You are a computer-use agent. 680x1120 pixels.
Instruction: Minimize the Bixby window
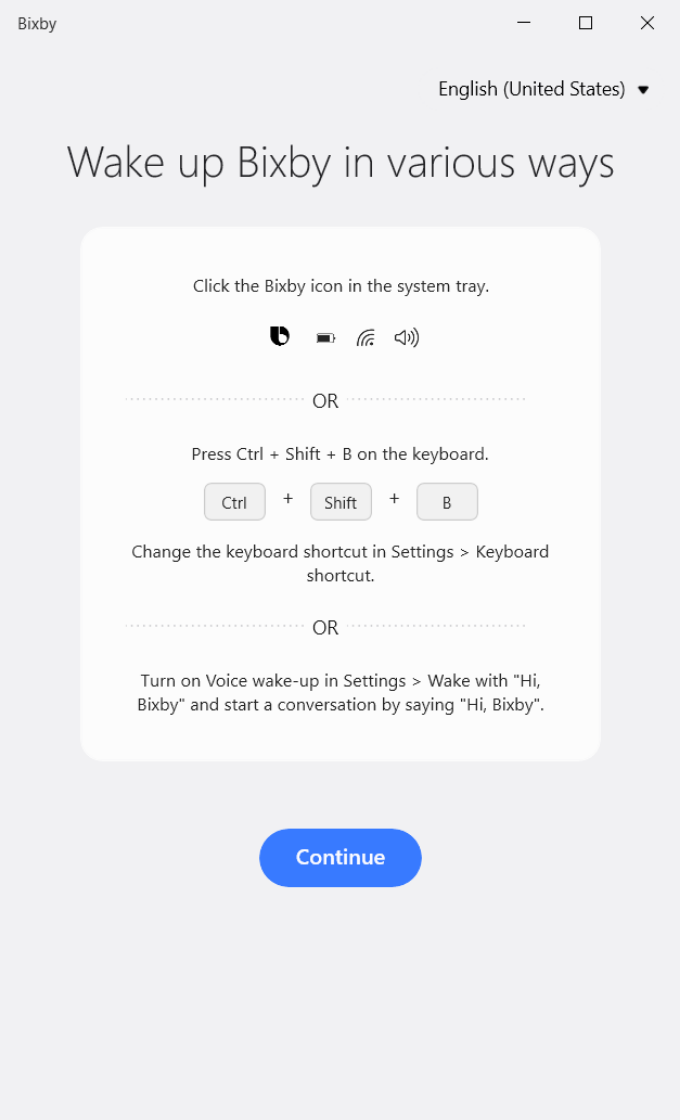pos(524,23)
